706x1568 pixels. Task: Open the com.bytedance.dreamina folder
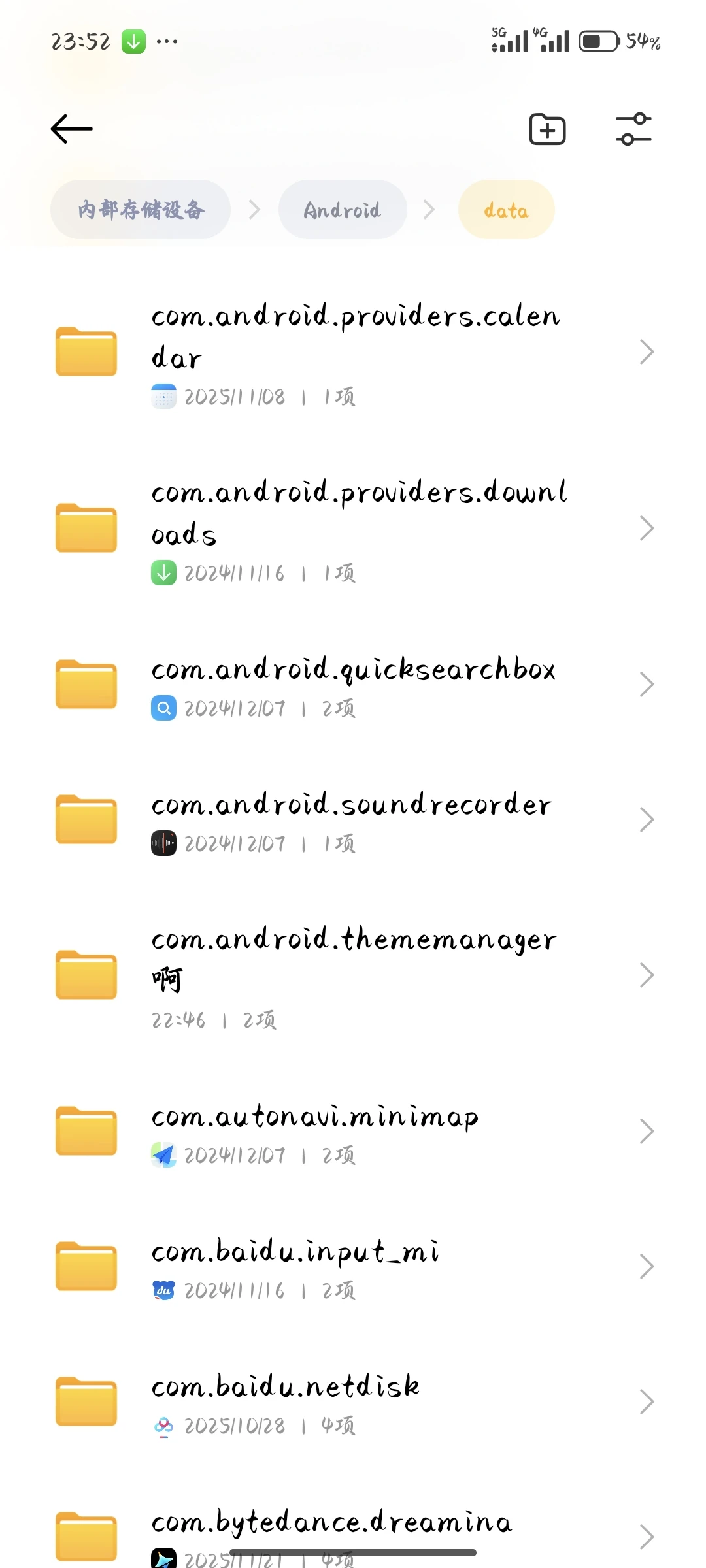[353, 1535]
